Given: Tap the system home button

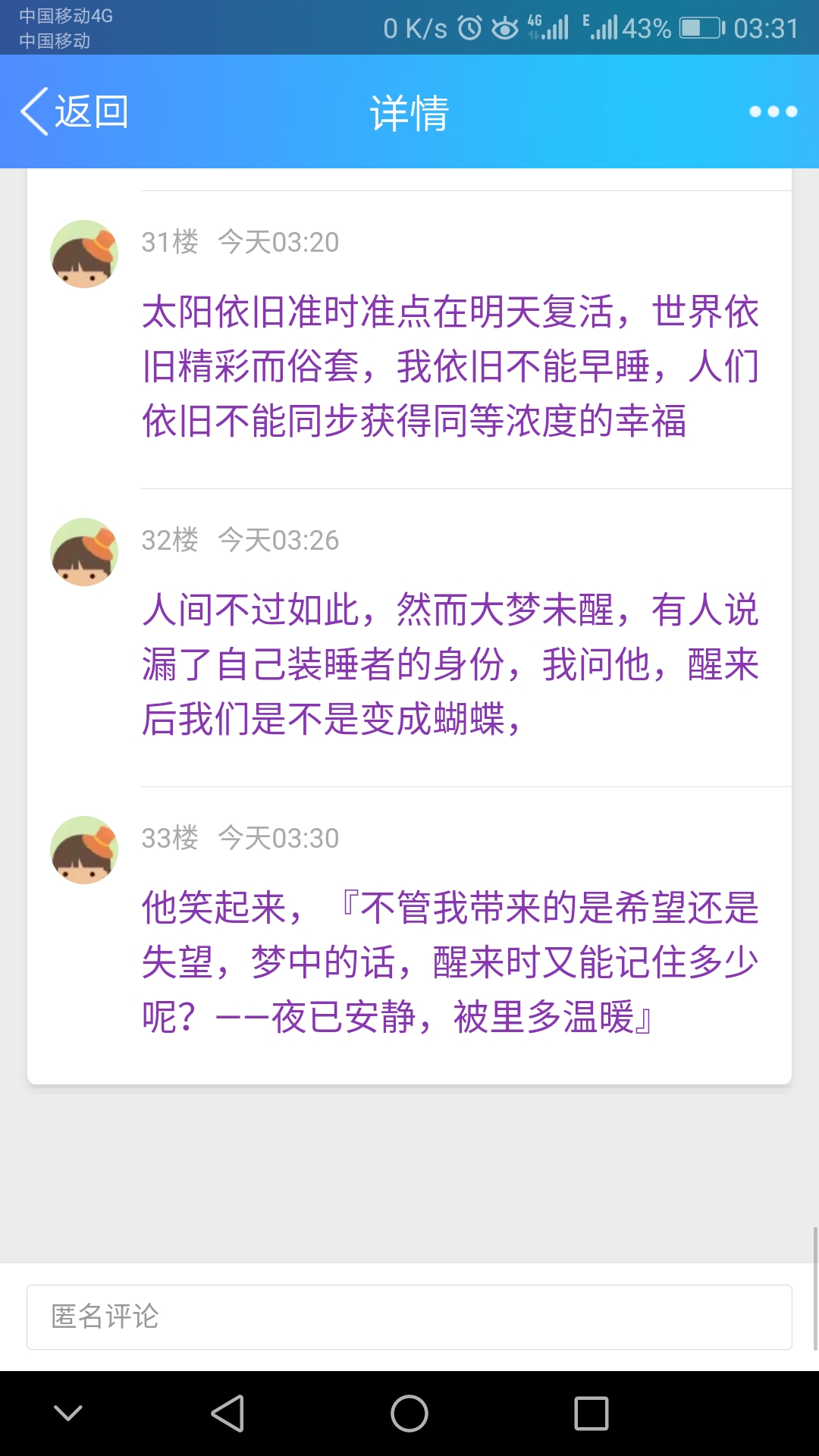Looking at the screenshot, I should (409, 1414).
